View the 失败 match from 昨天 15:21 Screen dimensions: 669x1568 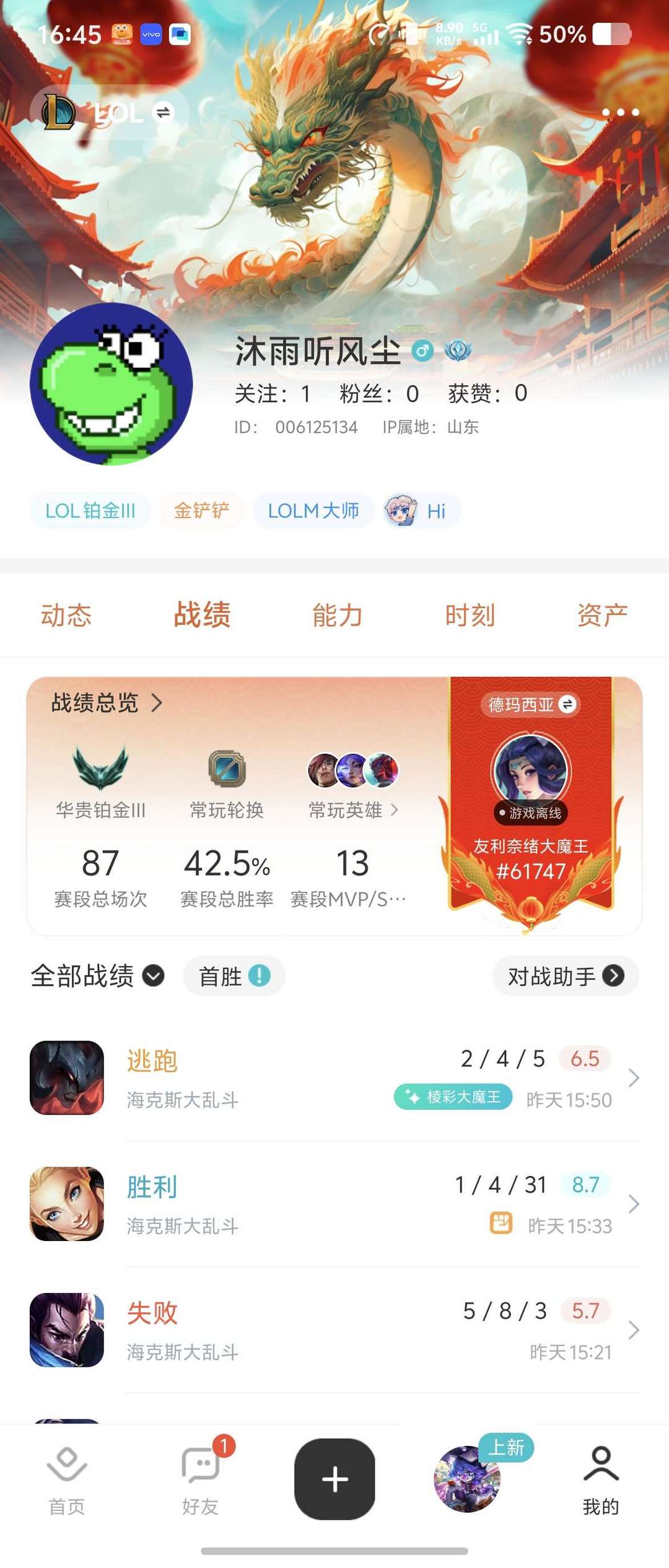pos(334,1330)
